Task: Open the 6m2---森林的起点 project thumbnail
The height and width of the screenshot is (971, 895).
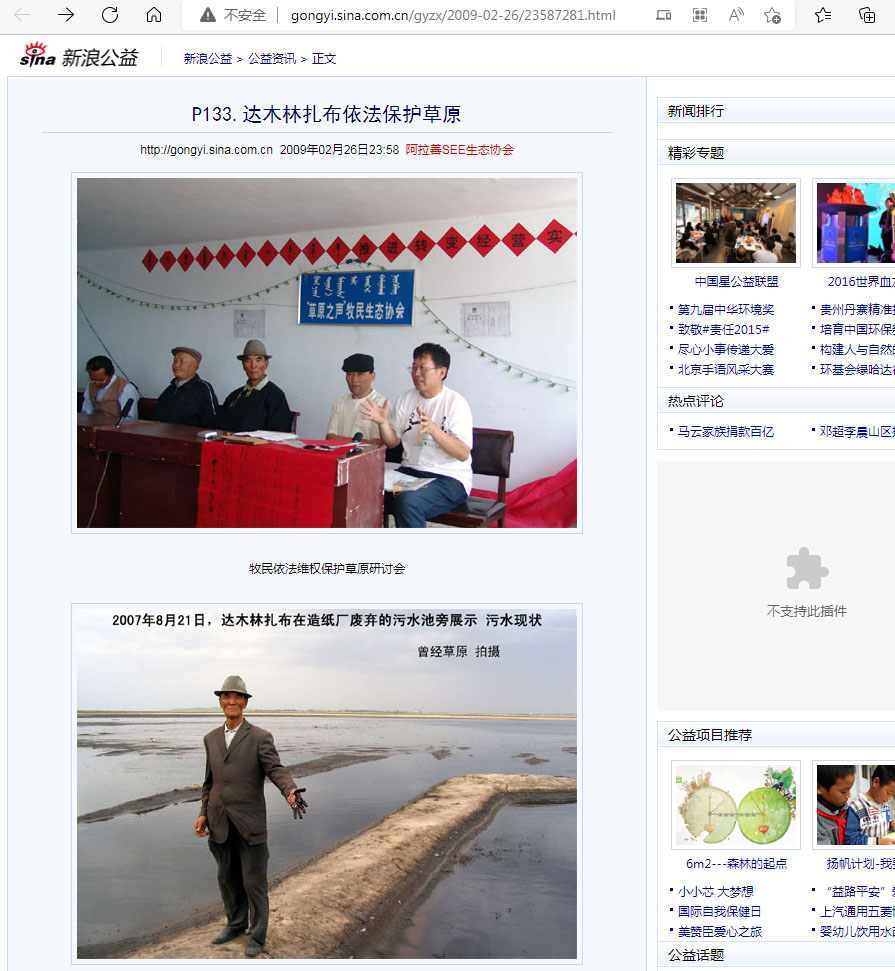Action: pyautogui.click(x=735, y=805)
